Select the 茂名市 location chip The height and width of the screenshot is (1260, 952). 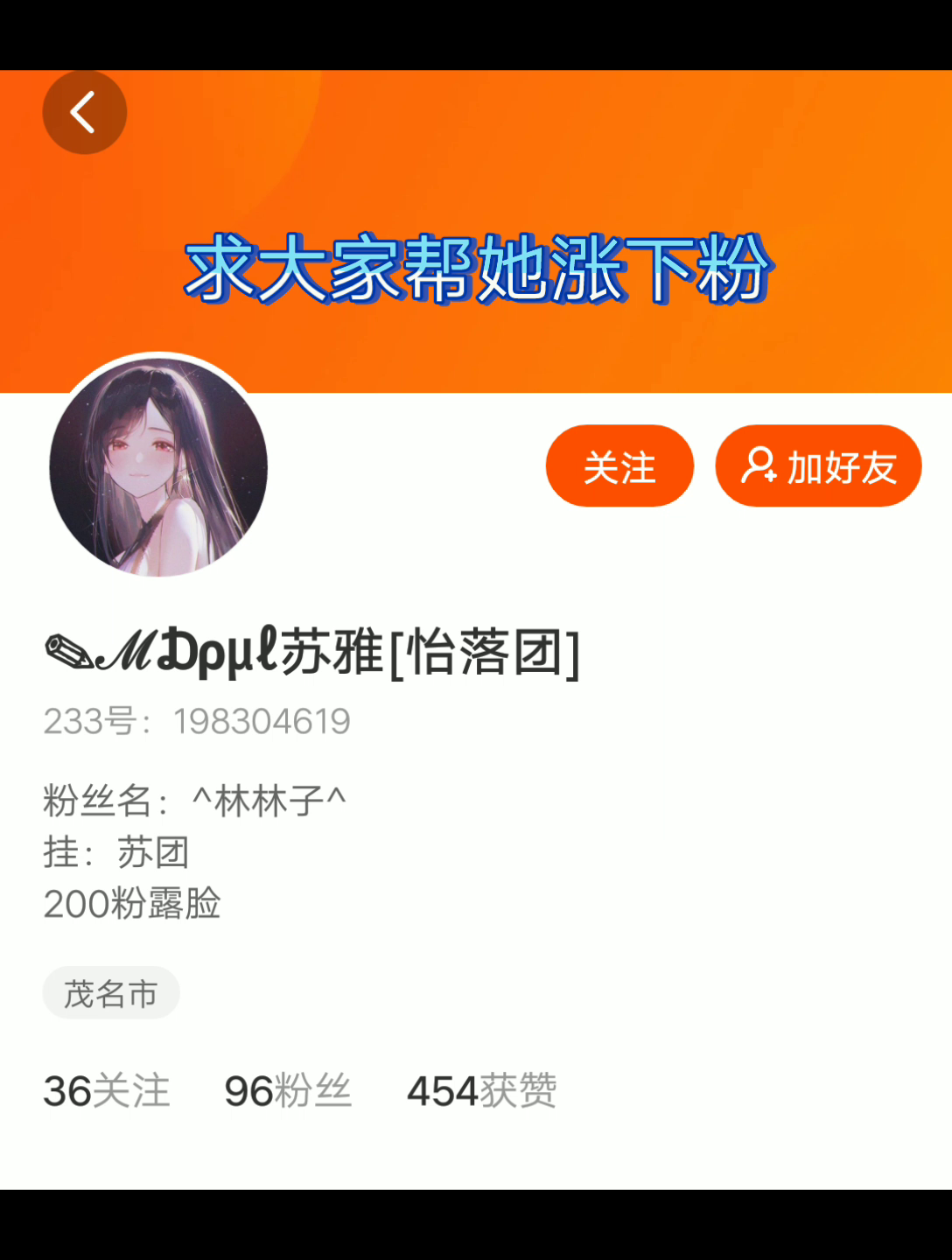coord(111,993)
